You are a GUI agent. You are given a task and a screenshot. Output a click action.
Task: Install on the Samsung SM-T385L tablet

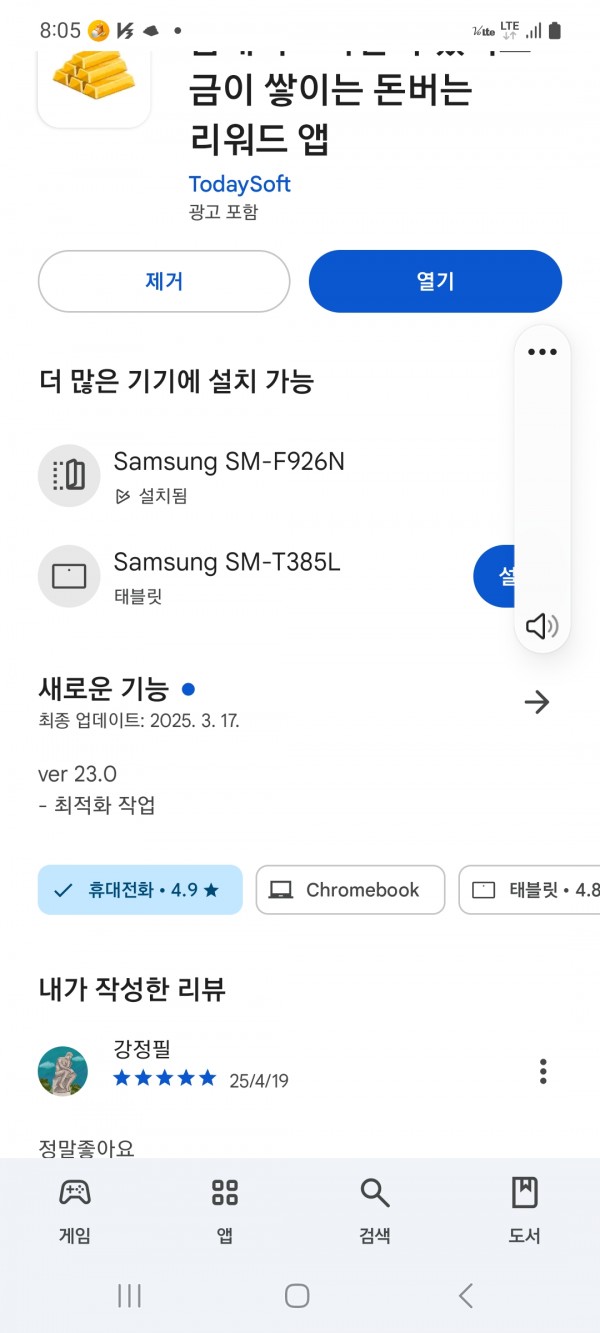coord(494,576)
